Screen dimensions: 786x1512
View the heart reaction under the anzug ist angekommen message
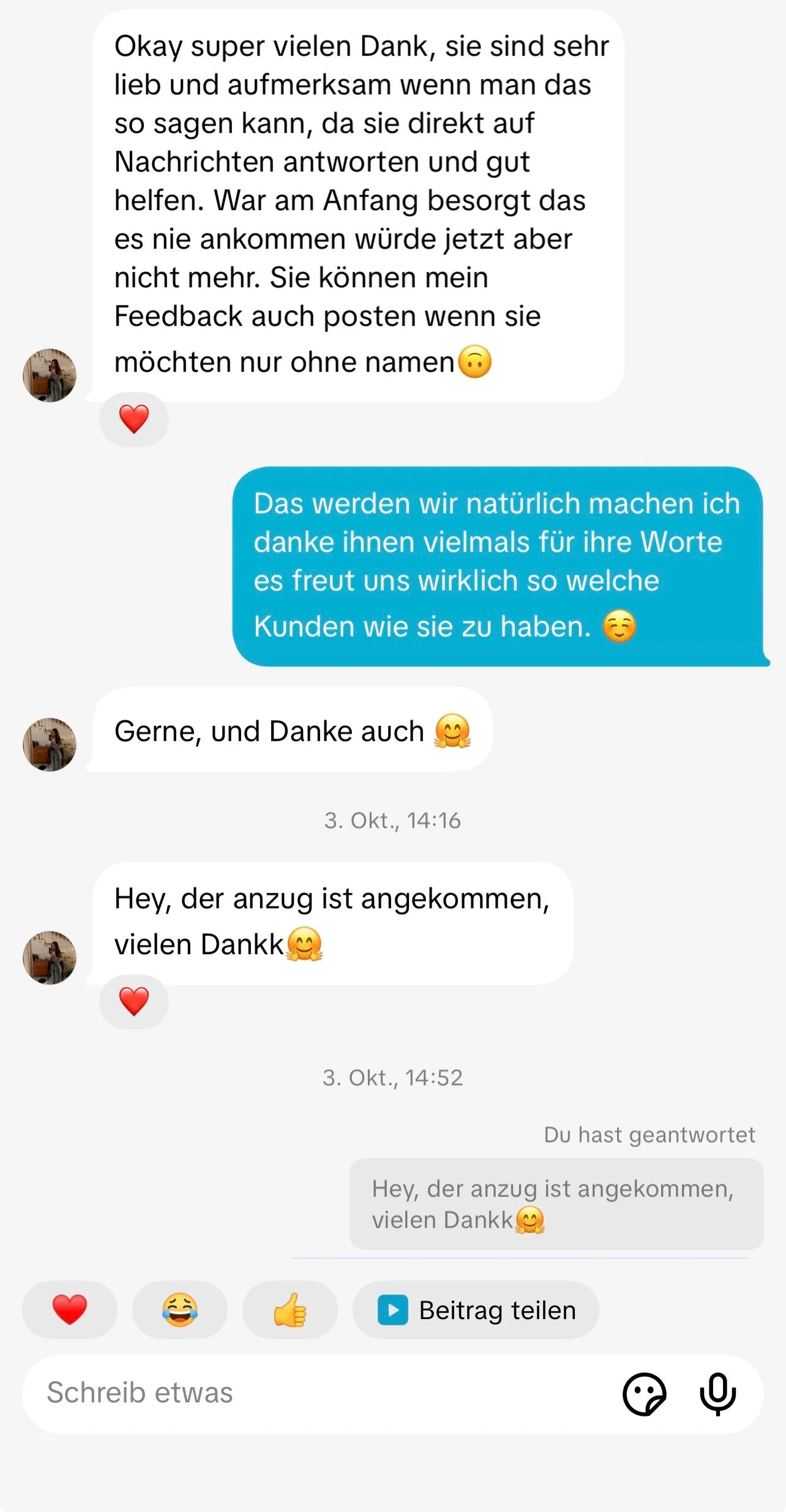coord(133,1001)
